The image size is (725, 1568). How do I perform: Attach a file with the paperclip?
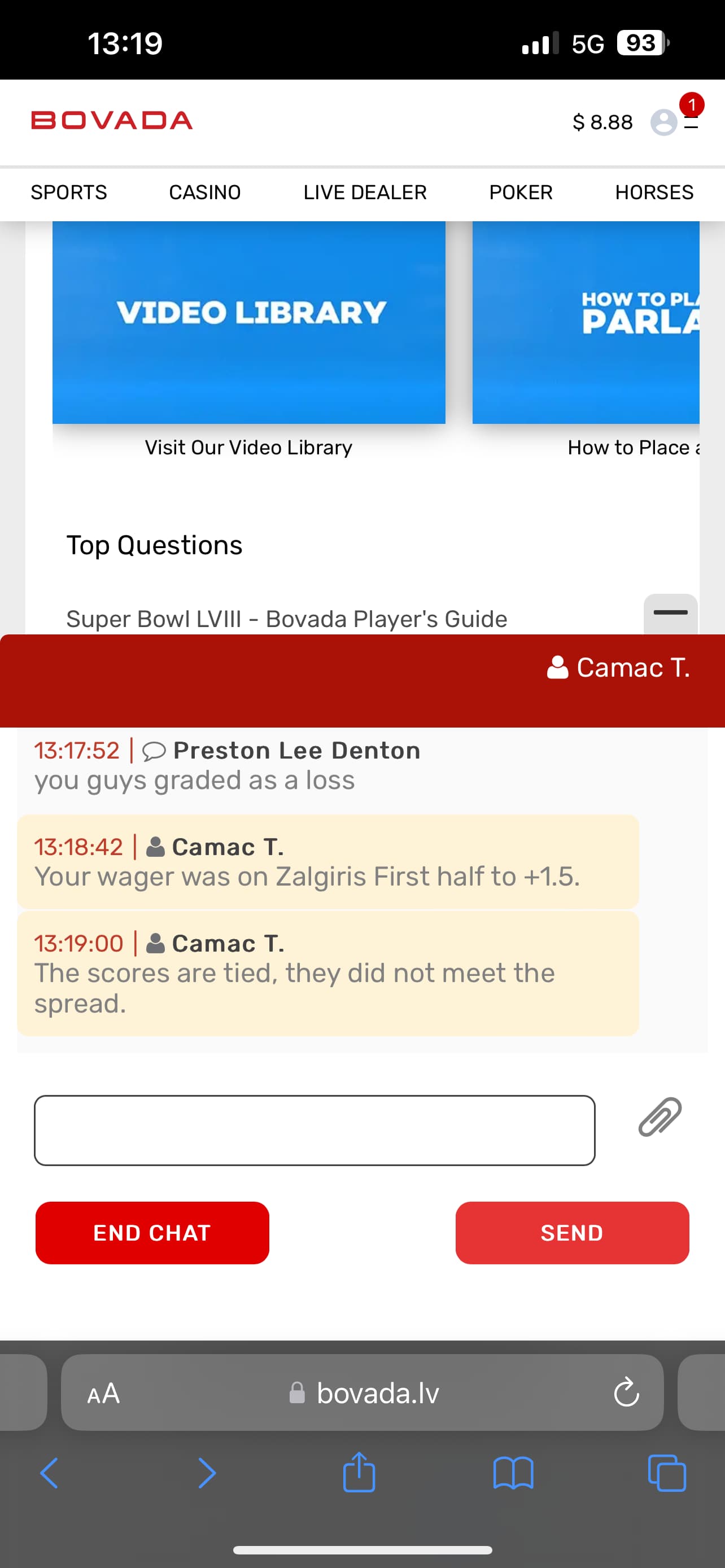coord(660,1118)
